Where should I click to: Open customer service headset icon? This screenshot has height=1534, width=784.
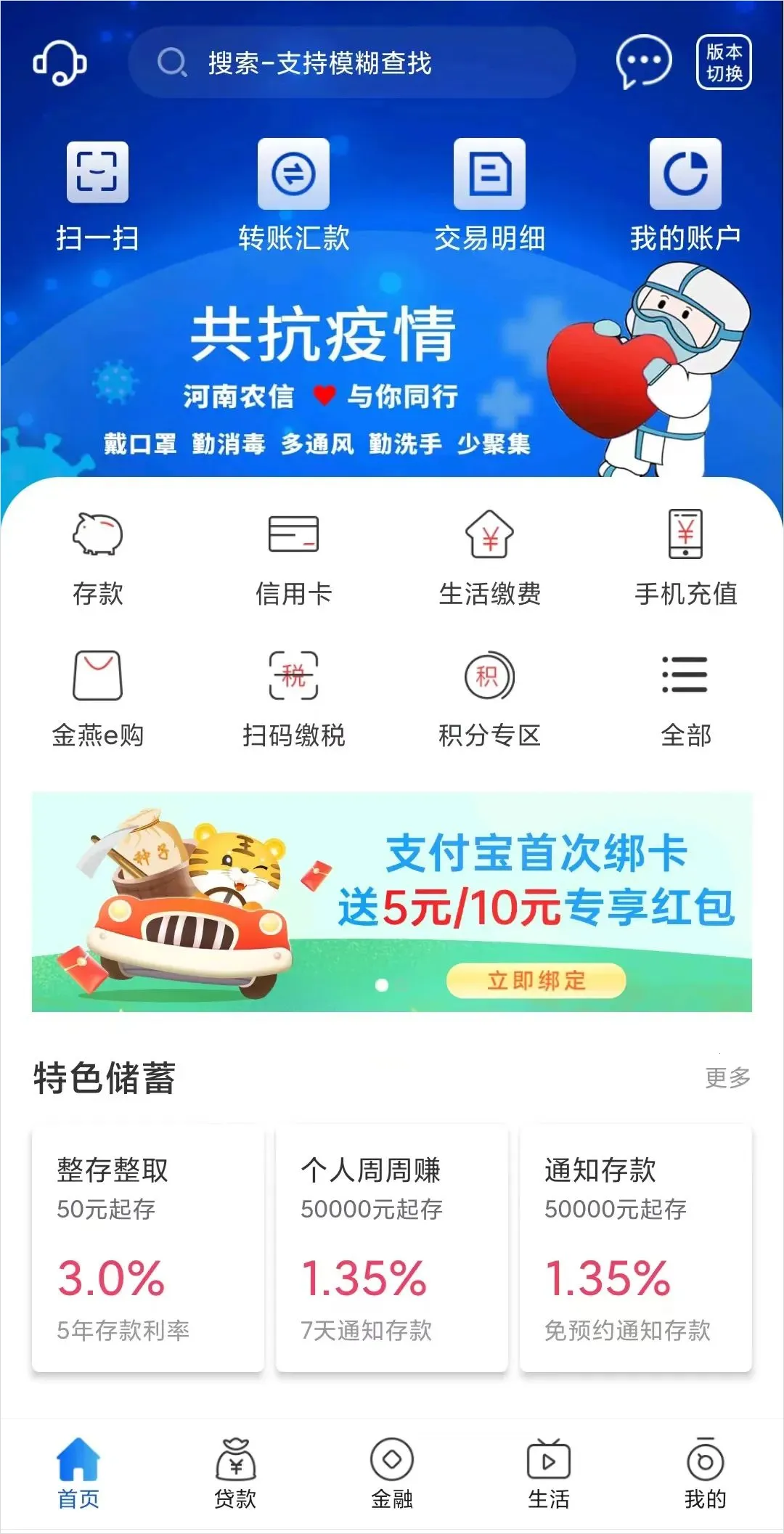click(61, 64)
